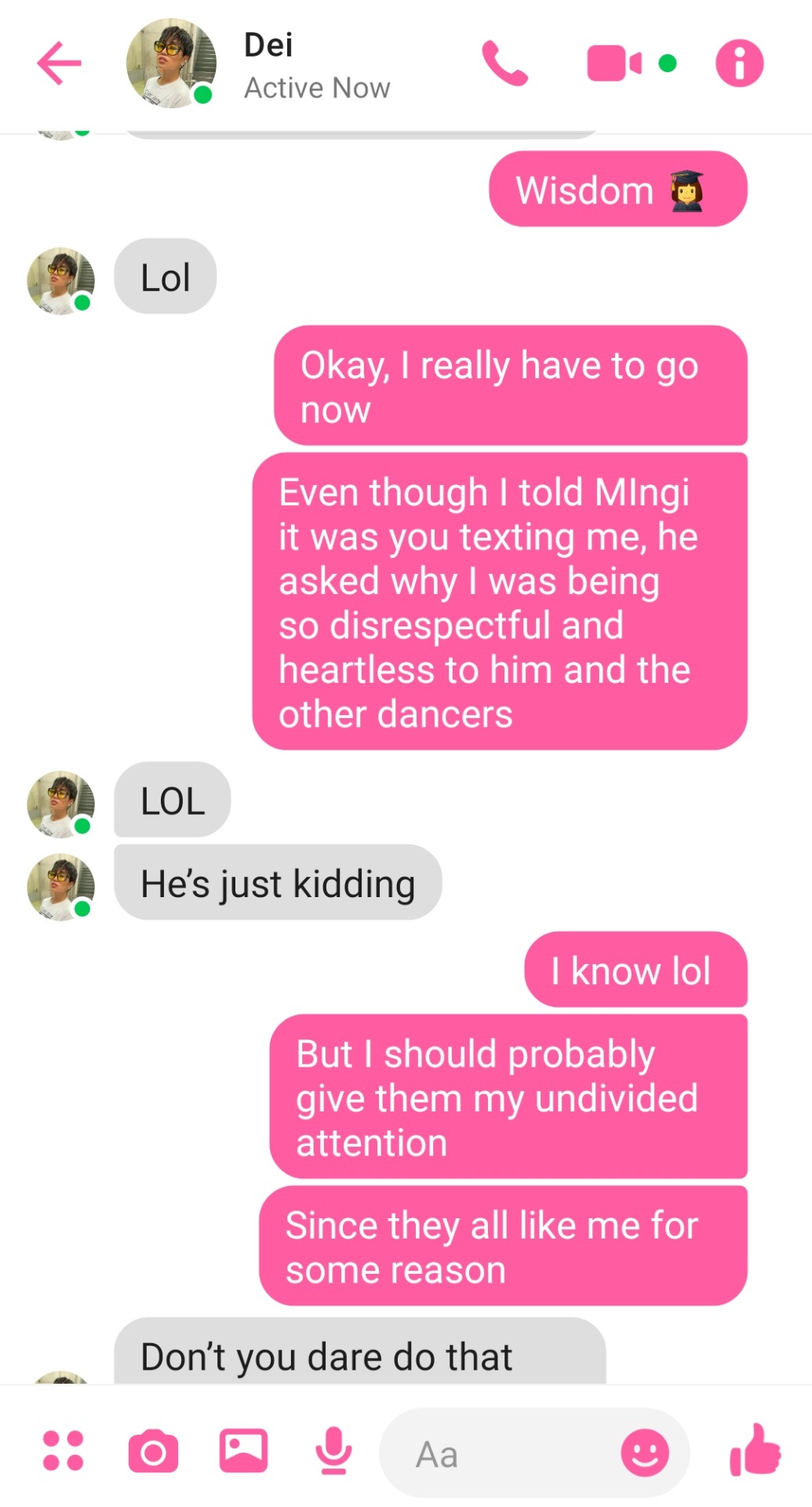Open conversation info for Dei
Image resolution: width=812 pixels, height=1507 pixels.
[739, 63]
